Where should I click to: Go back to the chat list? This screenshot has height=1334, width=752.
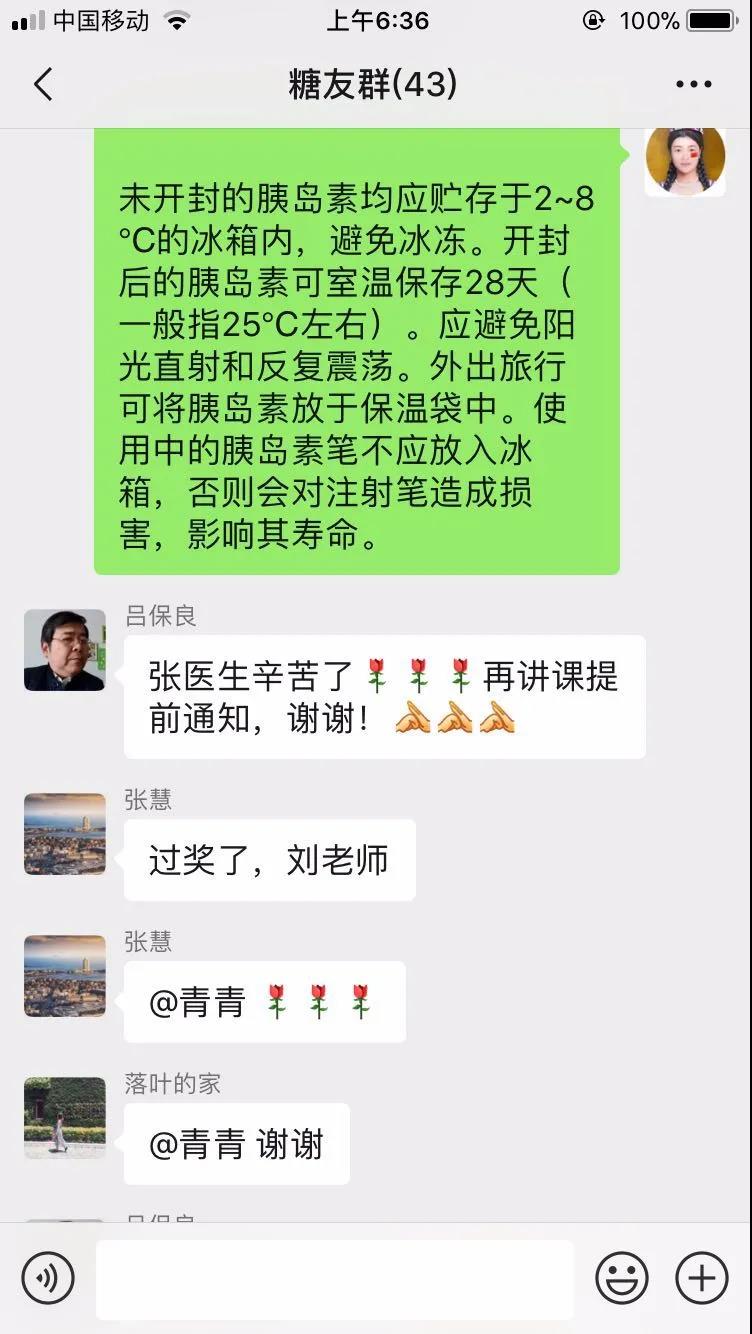(x=43, y=85)
